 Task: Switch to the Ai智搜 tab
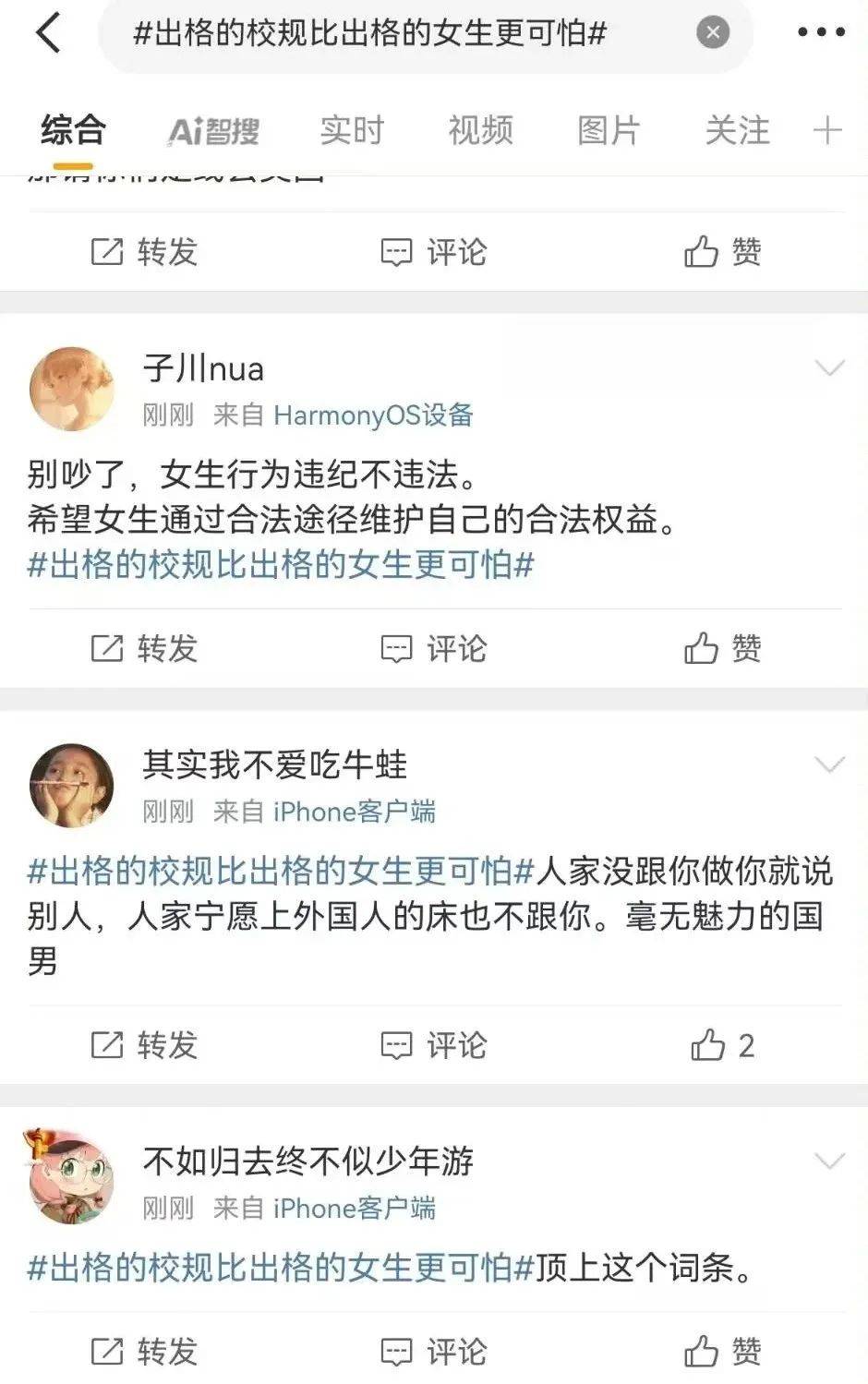(x=213, y=130)
